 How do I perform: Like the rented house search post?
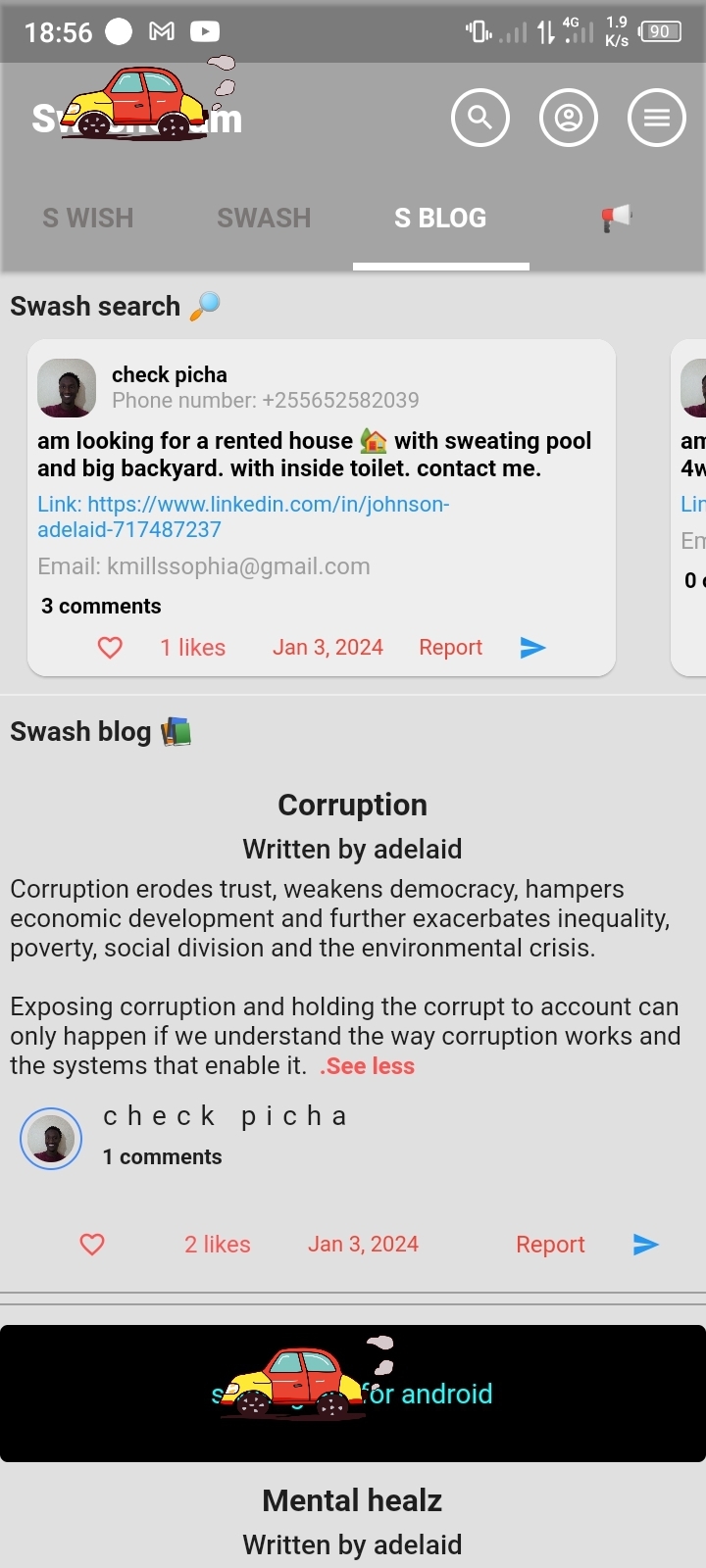click(x=110, y=648)
